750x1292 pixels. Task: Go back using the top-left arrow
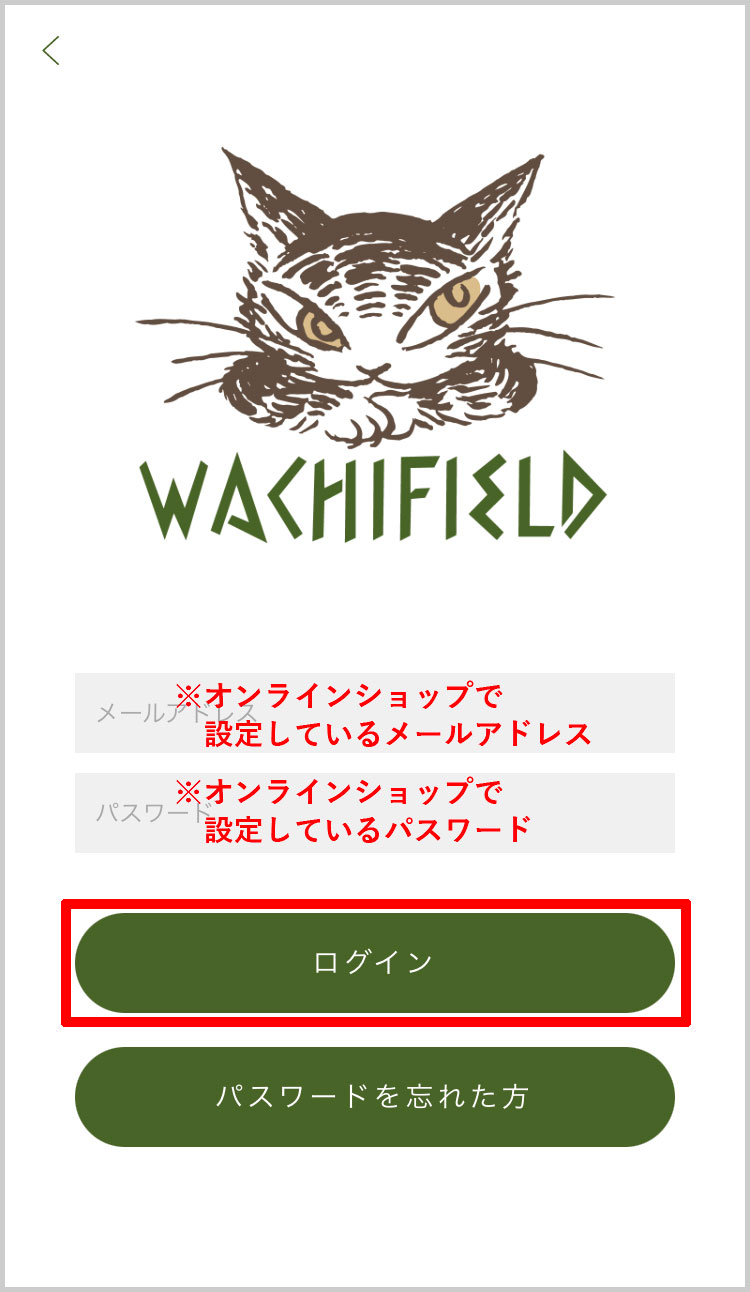click(x=51, y=50)
